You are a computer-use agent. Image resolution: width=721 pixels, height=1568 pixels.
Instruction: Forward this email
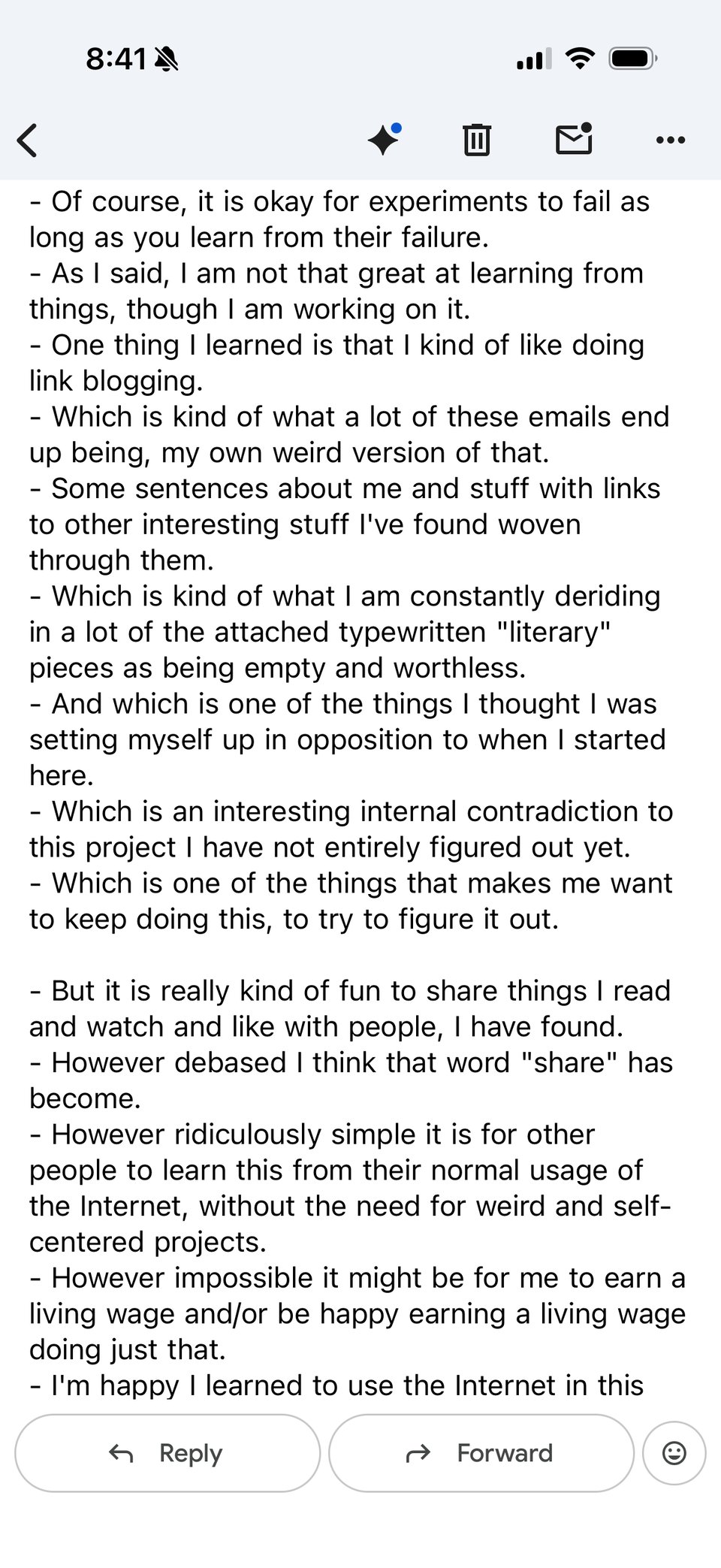coord(481,1453)
